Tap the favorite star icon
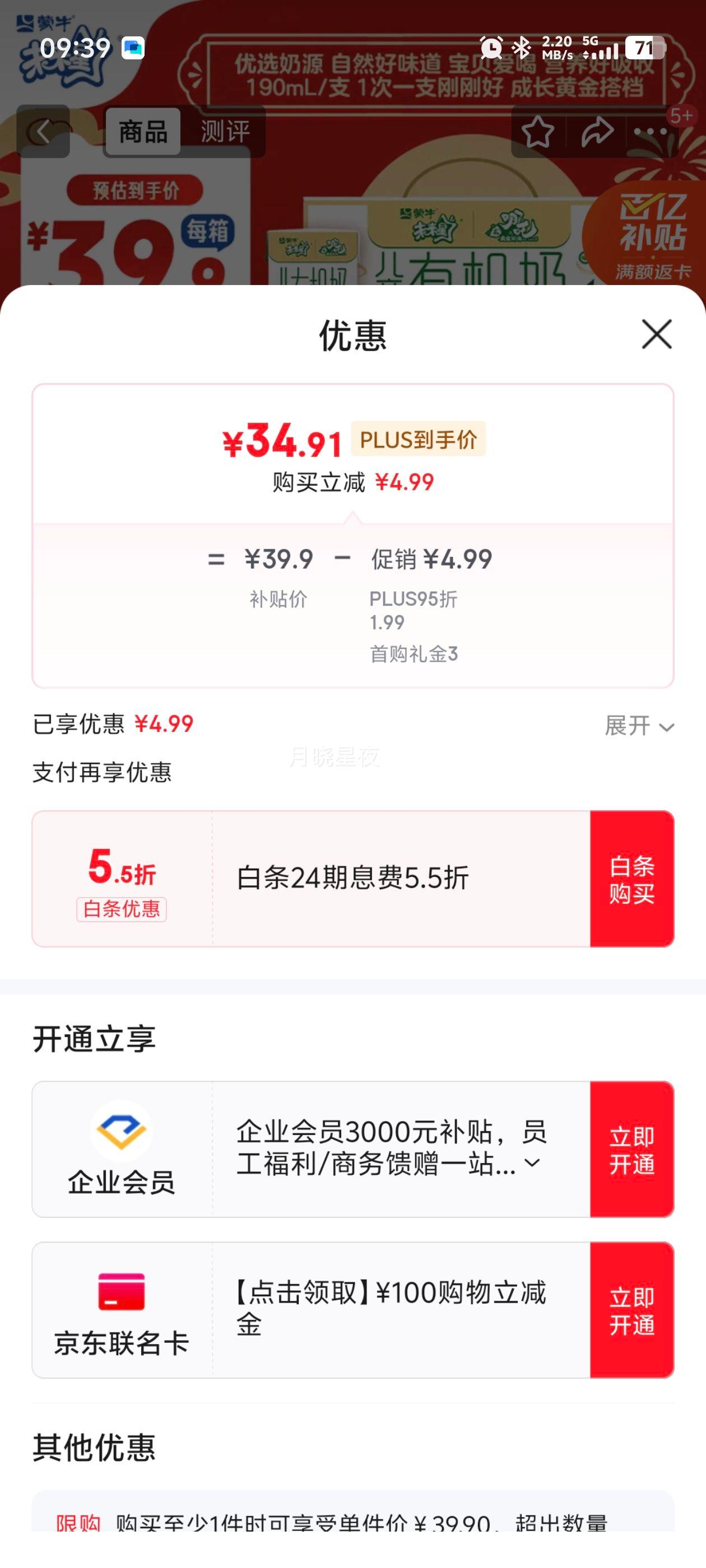 click(x=538, y=131)
